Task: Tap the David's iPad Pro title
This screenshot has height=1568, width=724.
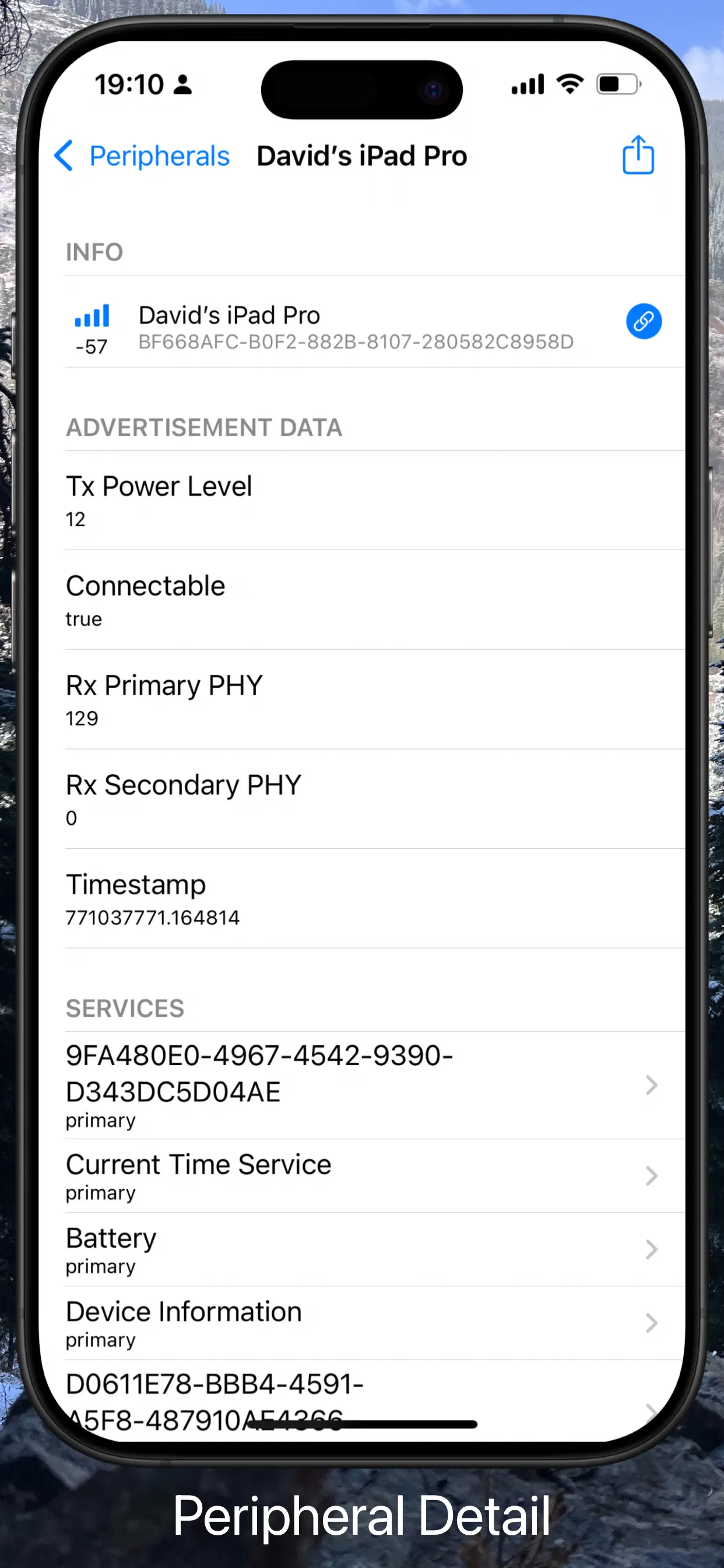Action: coord(361,156)
